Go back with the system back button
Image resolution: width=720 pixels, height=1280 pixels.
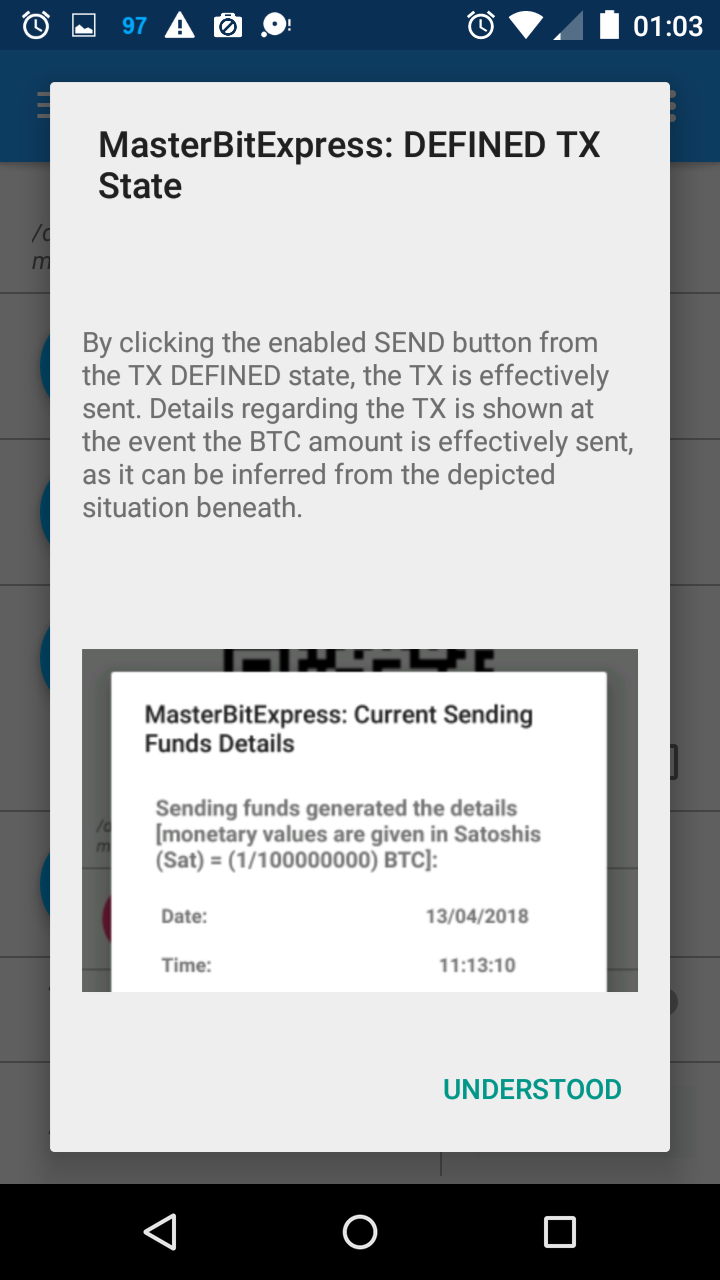pos(160,1232)
